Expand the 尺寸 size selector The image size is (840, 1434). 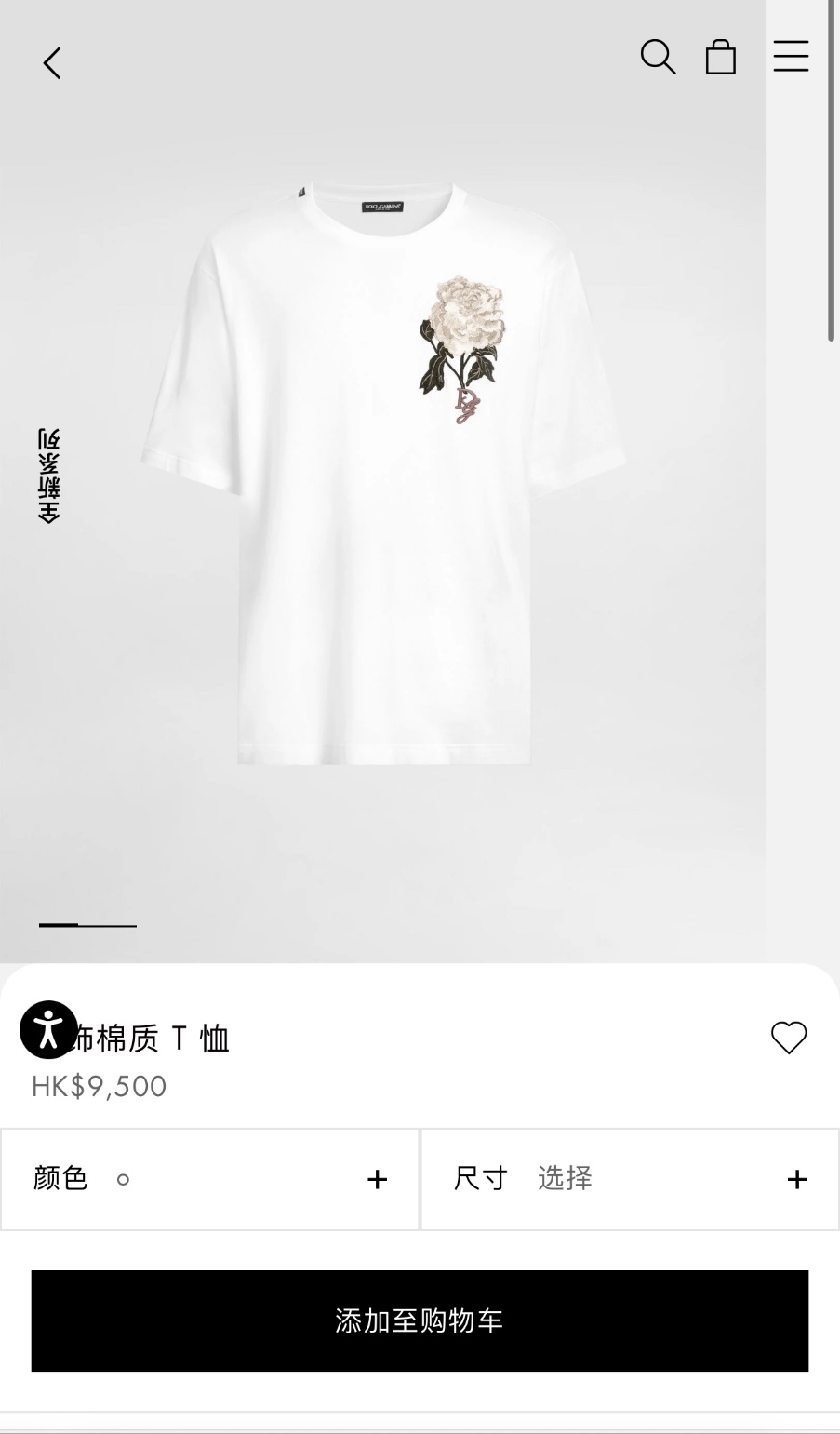[x=630, y=1179]
